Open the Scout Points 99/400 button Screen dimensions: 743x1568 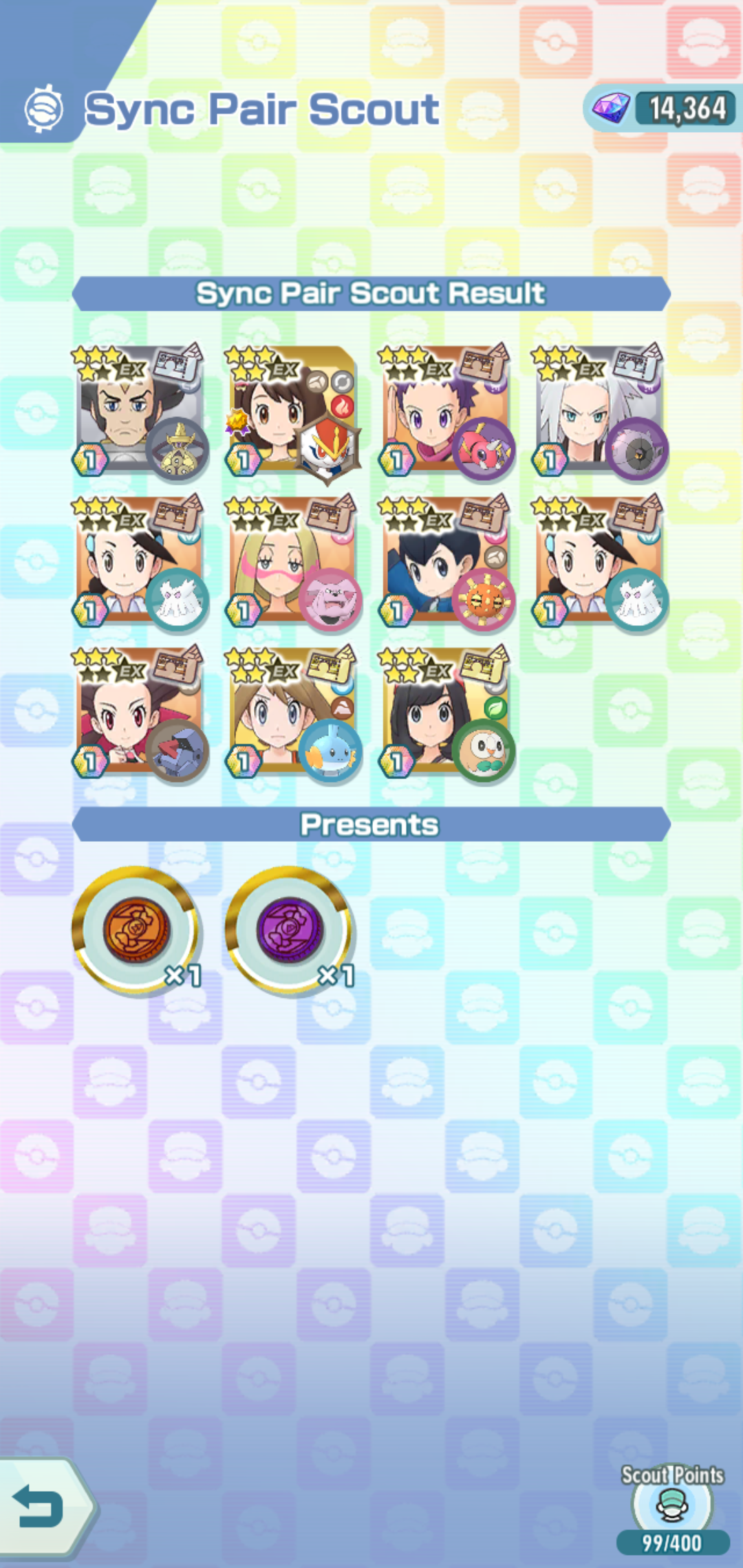[672, 1508]
